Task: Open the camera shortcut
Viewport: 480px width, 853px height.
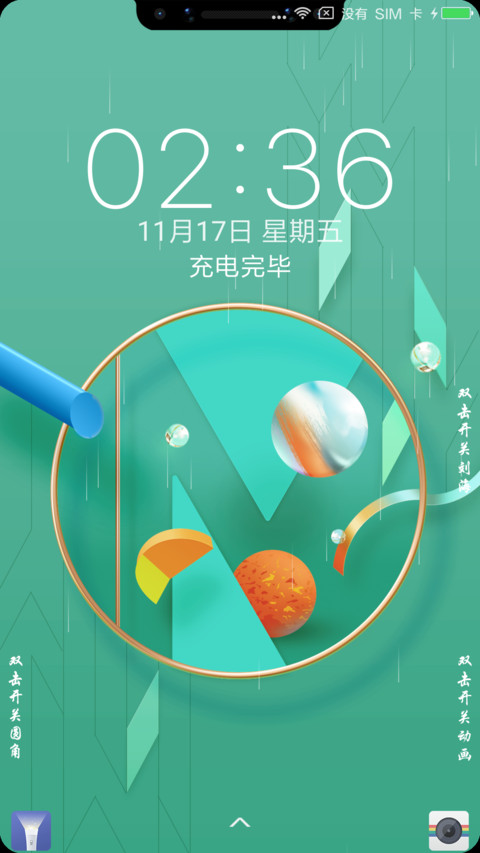Action: [448, 831]
